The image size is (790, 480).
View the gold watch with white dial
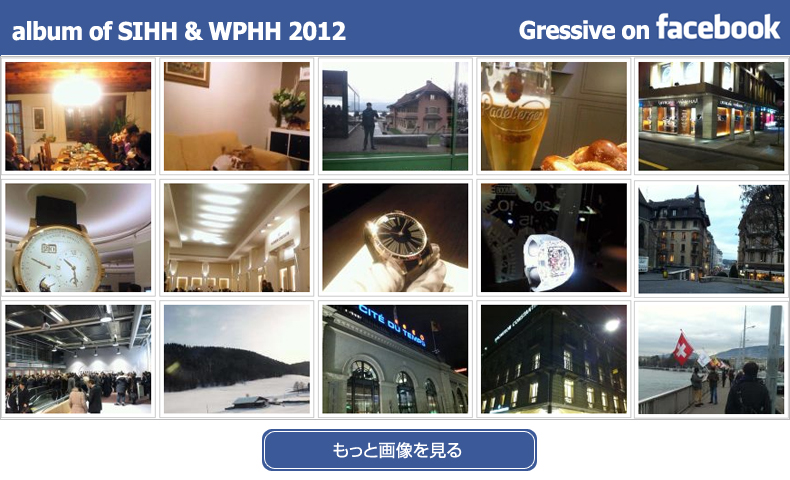(78, 237)
